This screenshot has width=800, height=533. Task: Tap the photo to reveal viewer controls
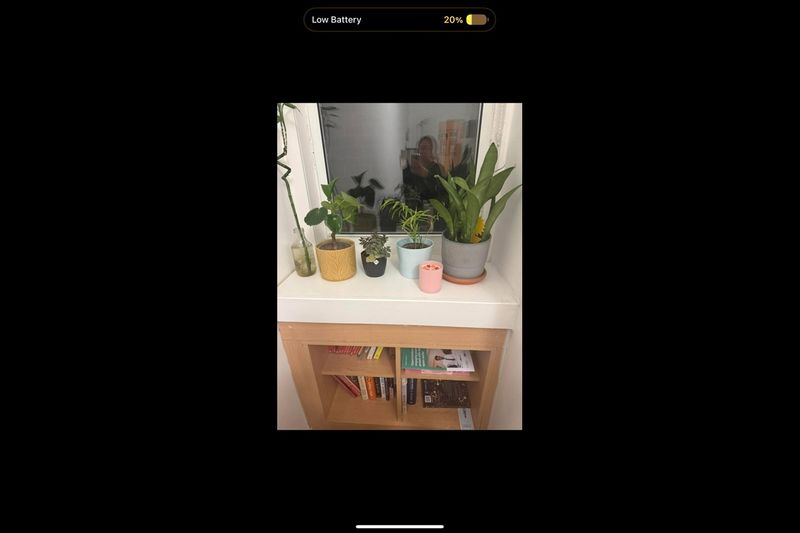click(399, 266)
